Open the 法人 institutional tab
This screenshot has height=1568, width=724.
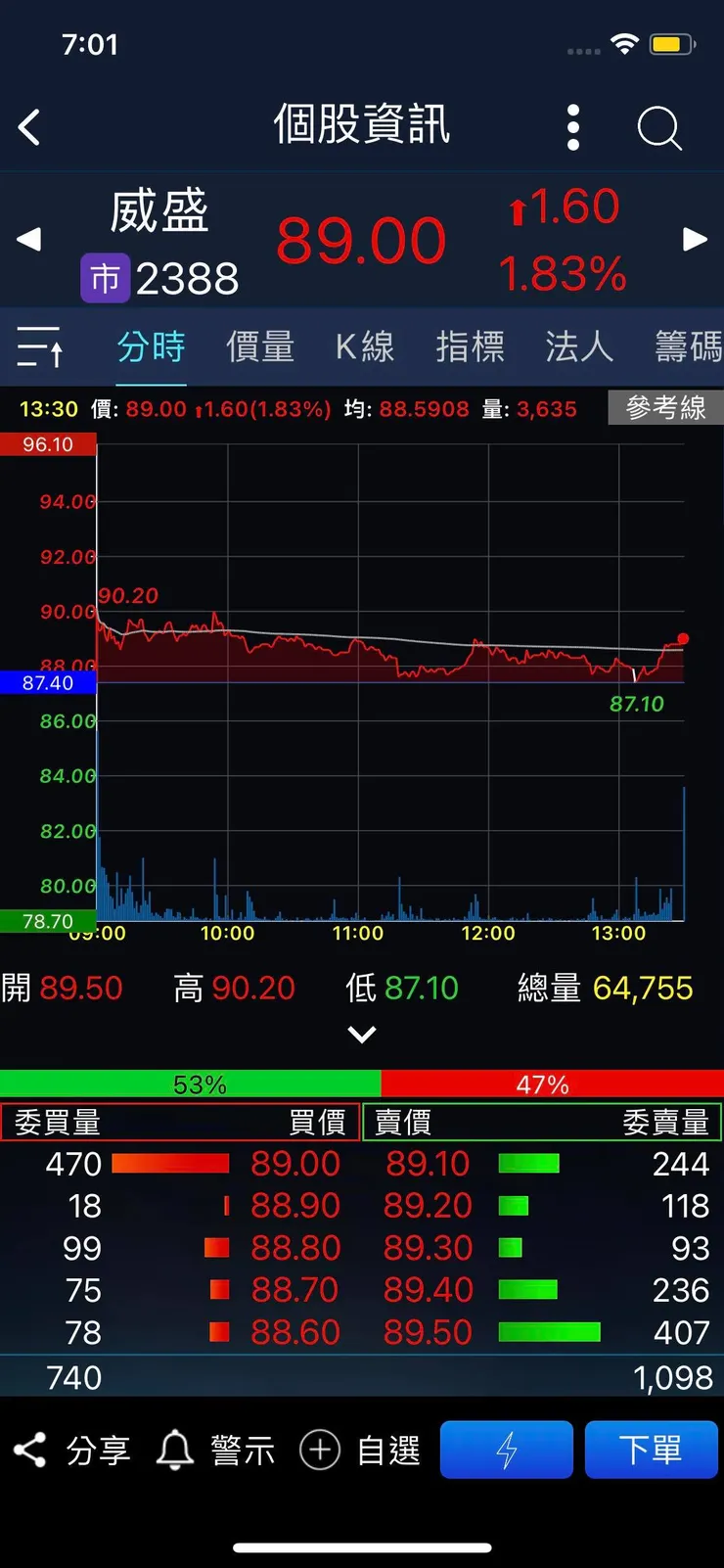(578, 347)
